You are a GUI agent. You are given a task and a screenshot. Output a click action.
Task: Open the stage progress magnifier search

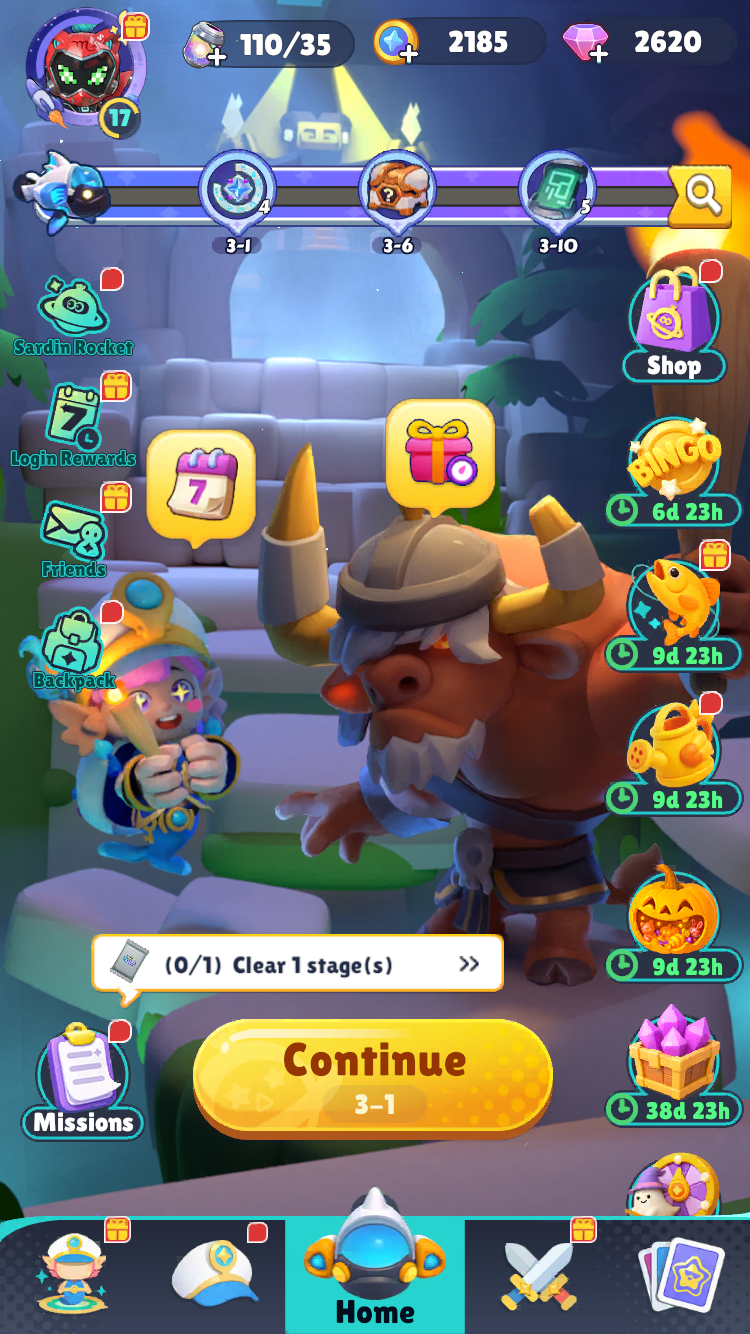click(702, 196)
